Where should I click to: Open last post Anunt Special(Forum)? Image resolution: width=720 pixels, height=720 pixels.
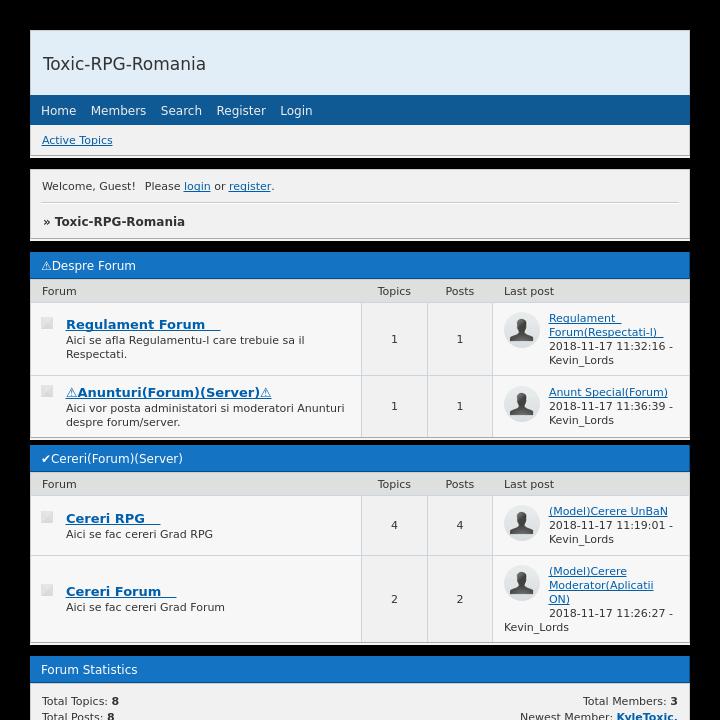tap(608, 392)
